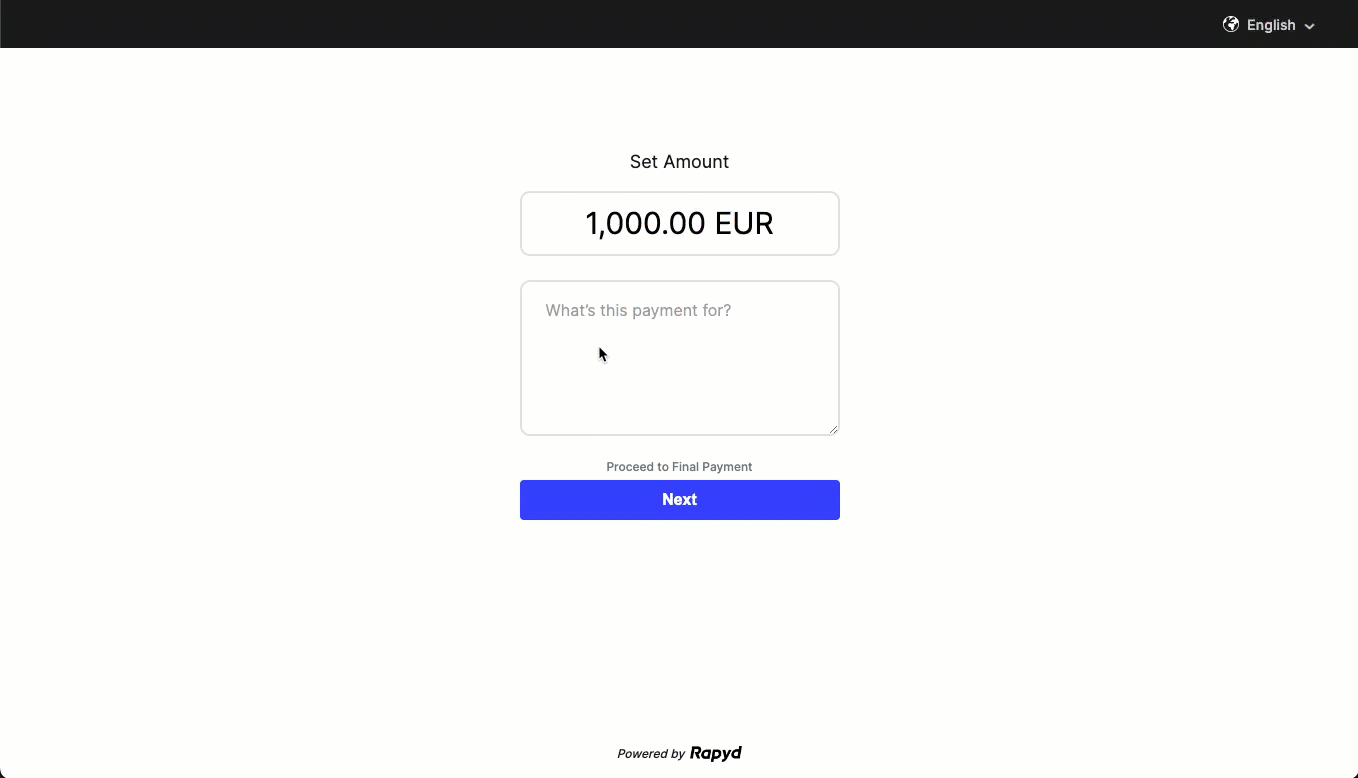Screen dimensions: 1358x778
Task: Focus the "What's this payment for?" box
Action: pos(679,358)
